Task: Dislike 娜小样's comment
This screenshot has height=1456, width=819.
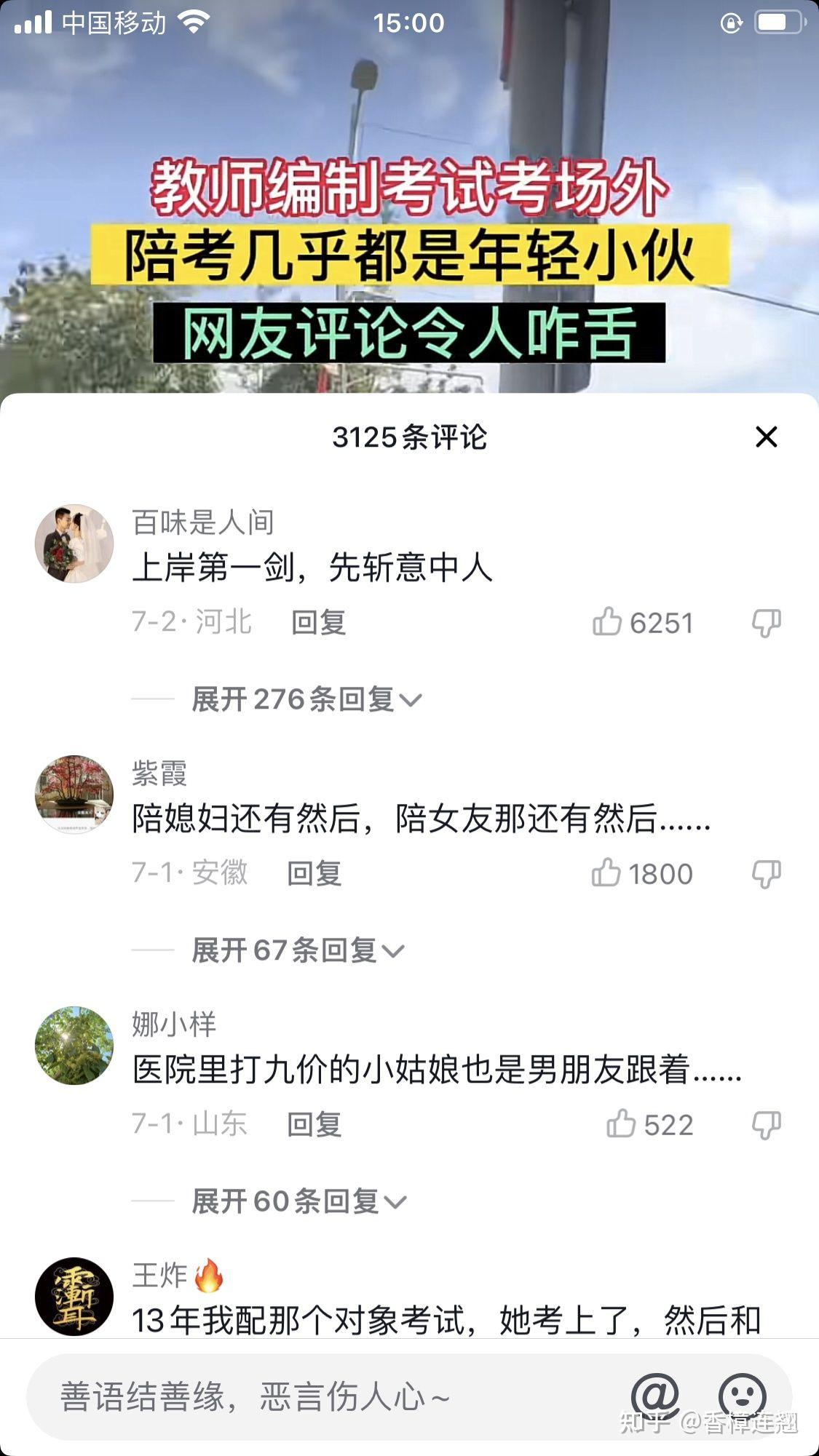Action: tap(766, 1124)
